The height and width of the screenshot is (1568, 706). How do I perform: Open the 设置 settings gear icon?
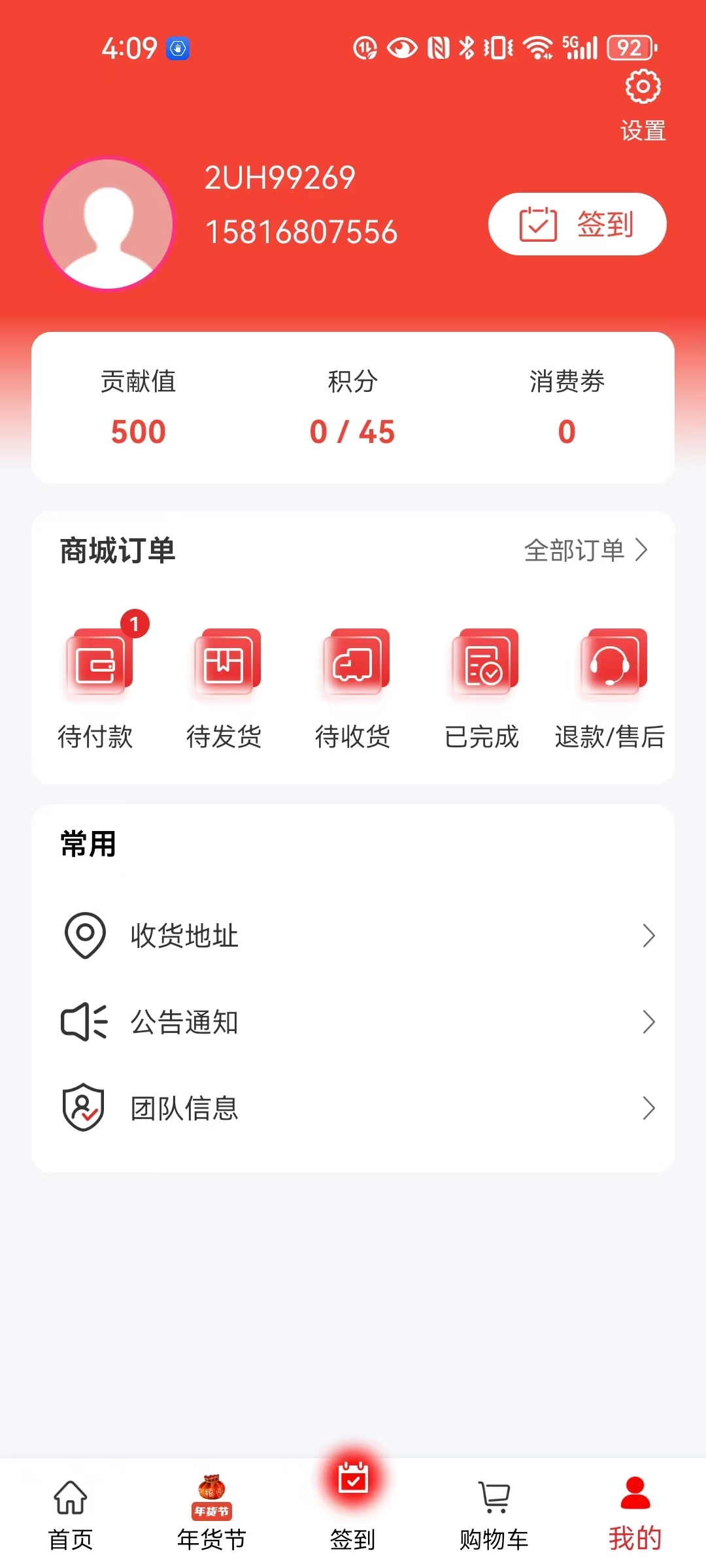pyautogui.click(x=643, y=87)
